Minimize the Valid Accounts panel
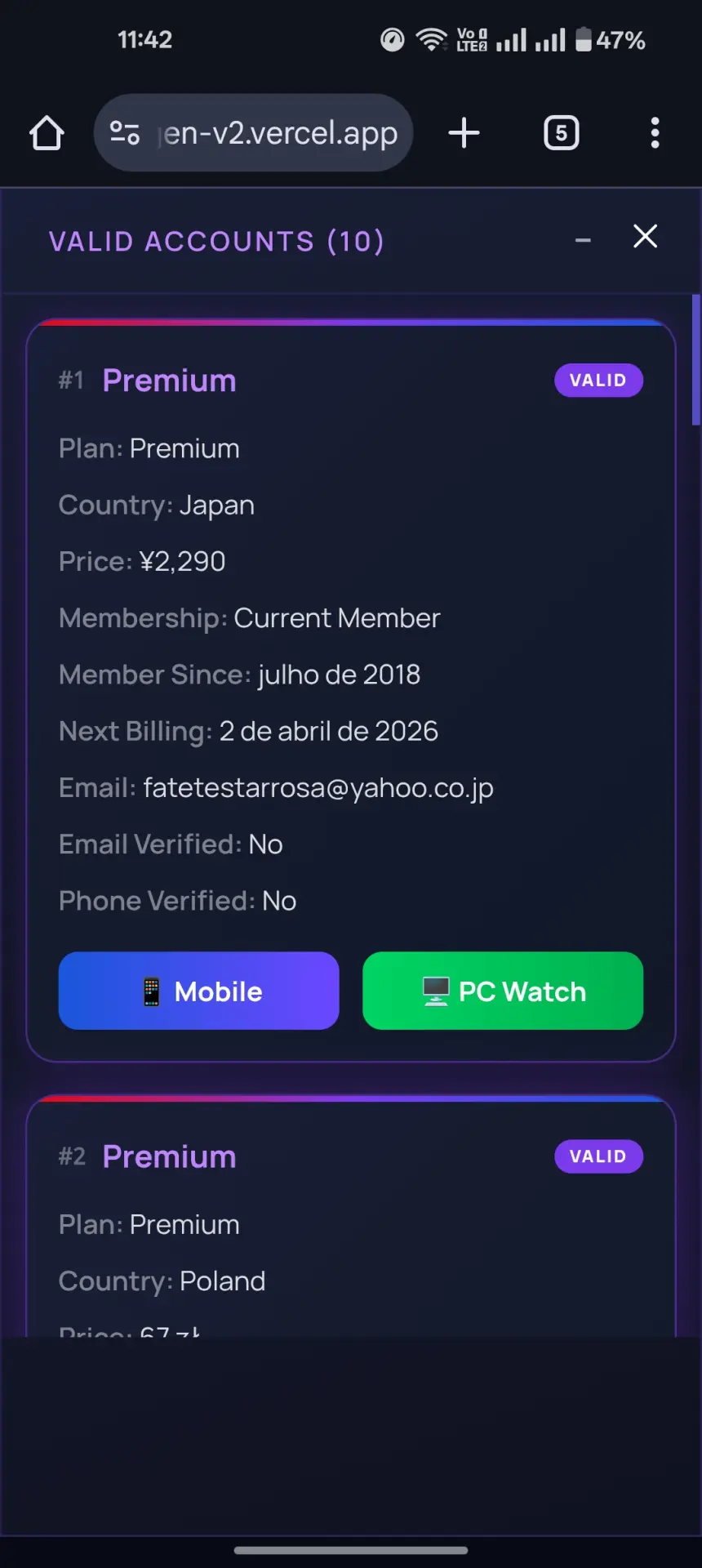702x1568 pixels. click(583, 240)
